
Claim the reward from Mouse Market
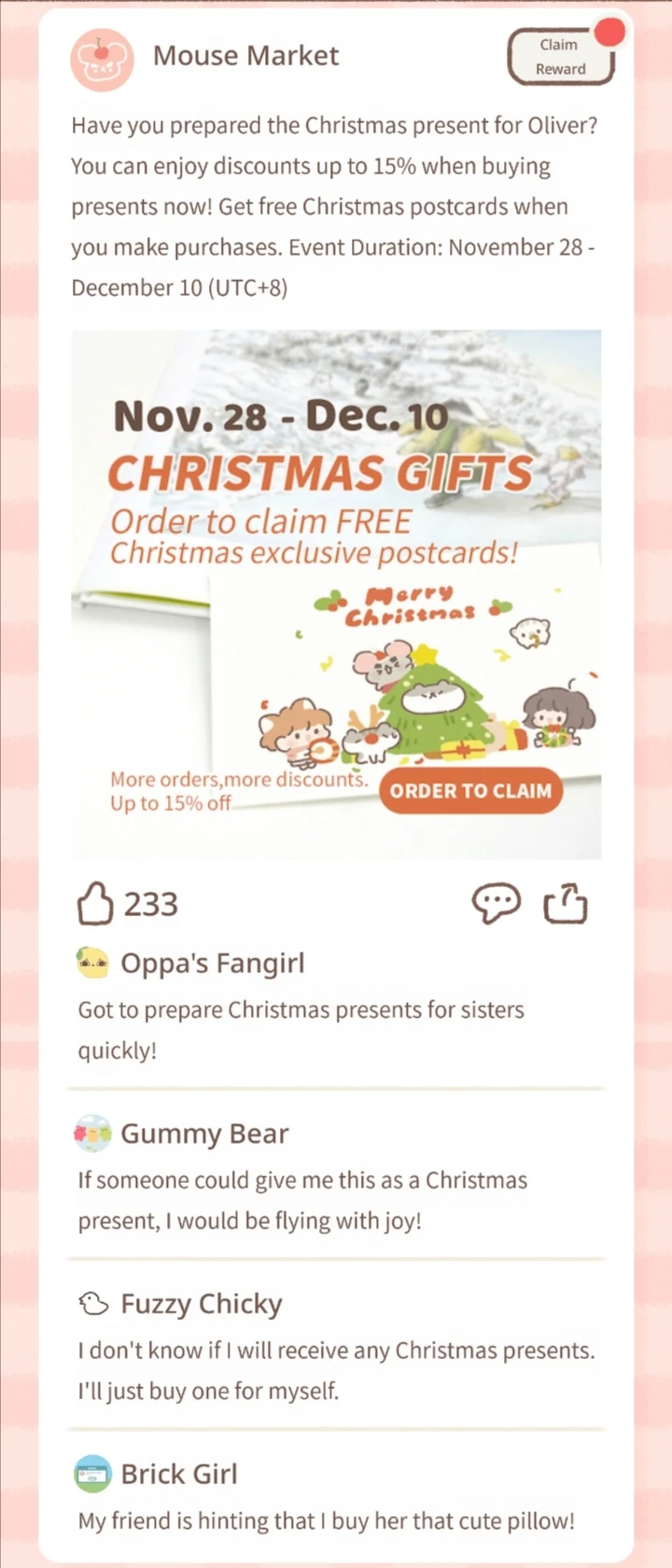pyautogui.click(x=560, y=57)
